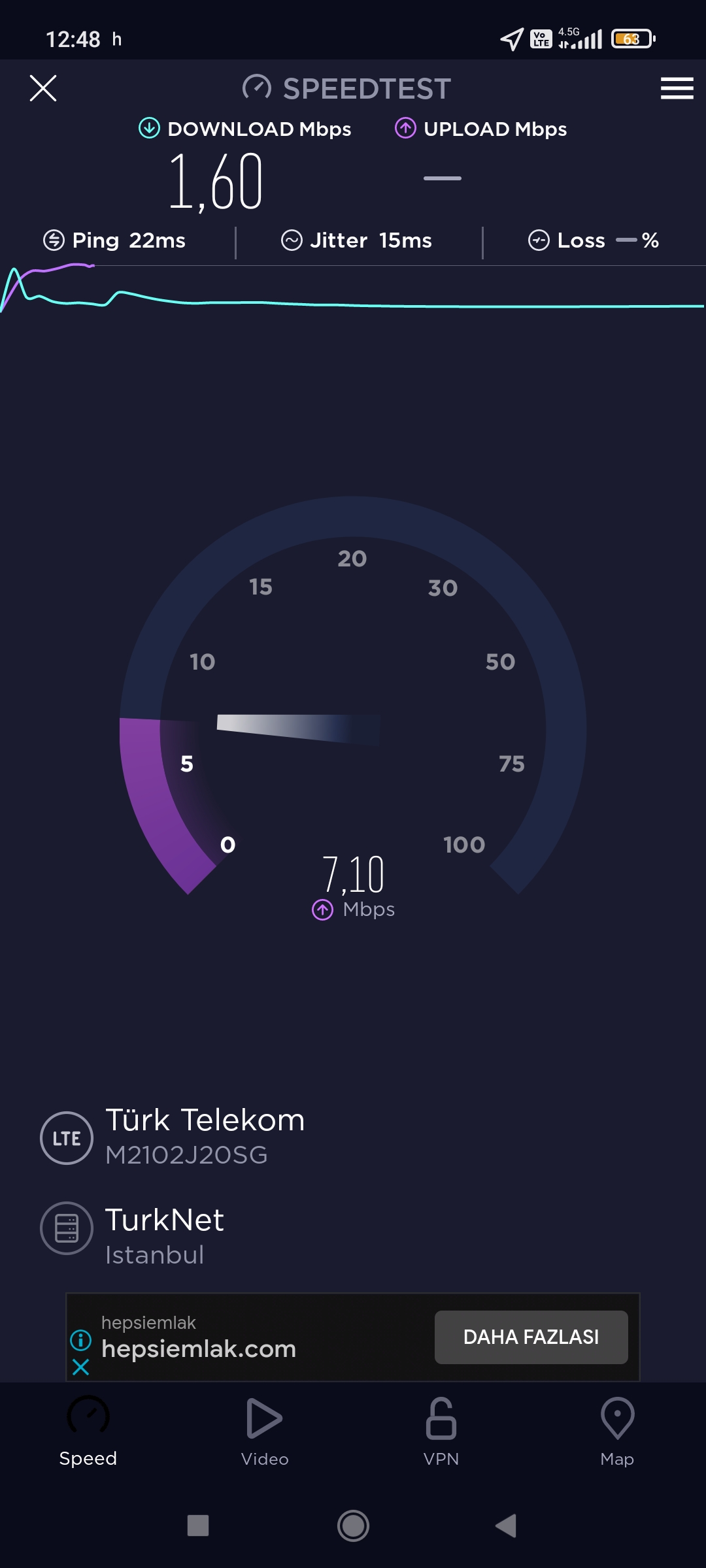Cancel the running speed test
The height and width of the screenshot is (1568, 706).
tap(43, 88)
